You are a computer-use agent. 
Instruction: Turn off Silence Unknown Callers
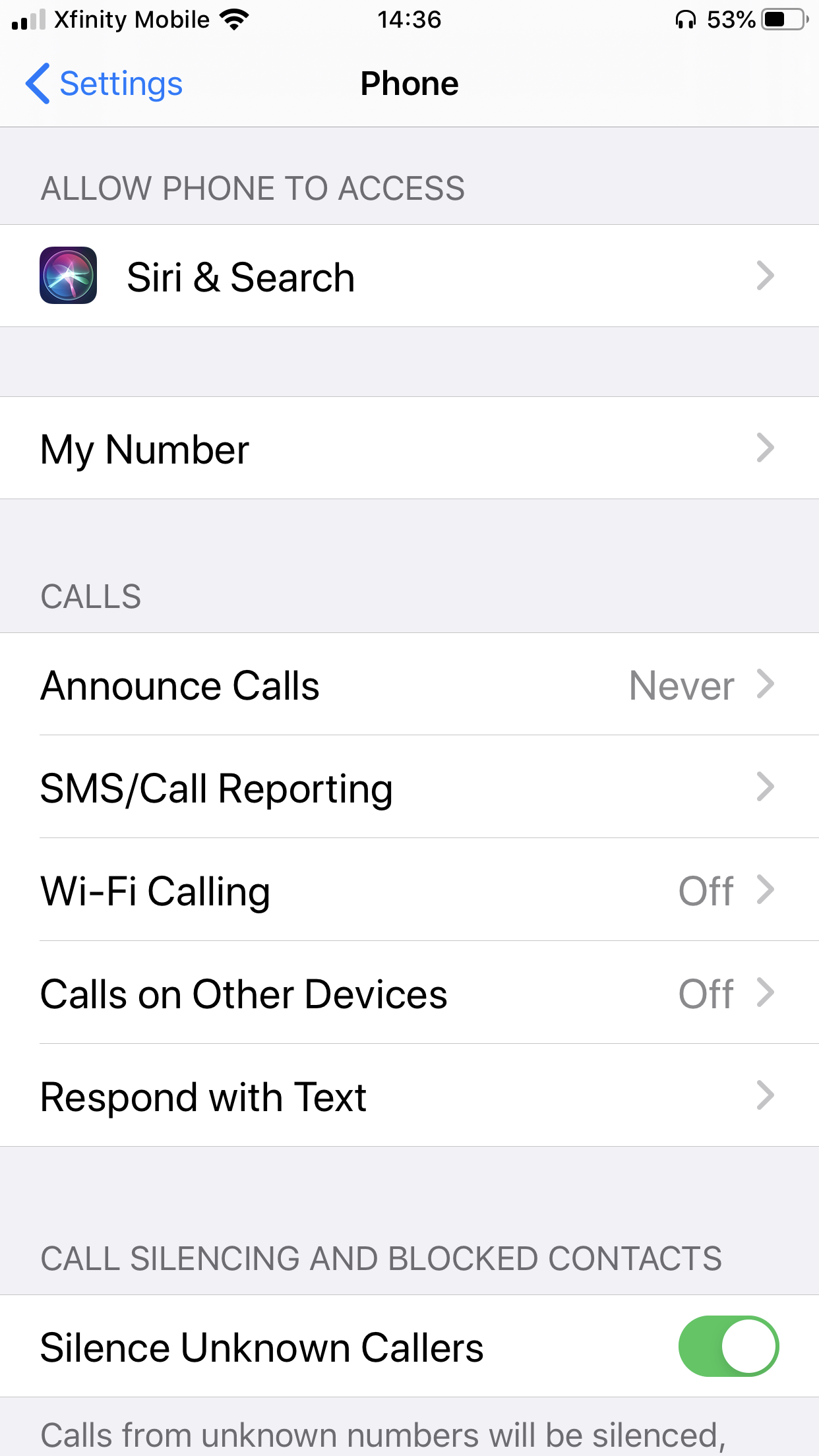coord(728,1346)
